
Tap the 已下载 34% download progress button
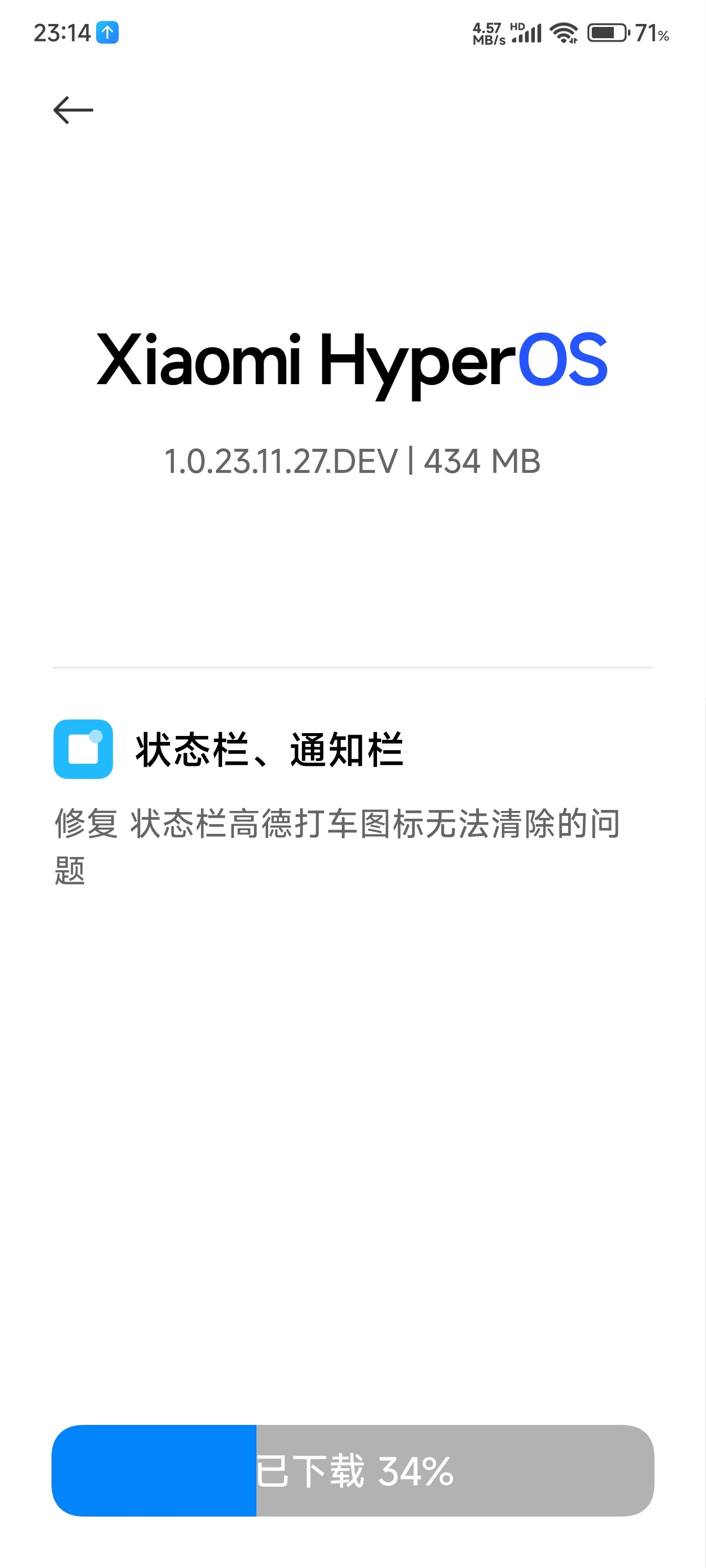(353, 1470)
